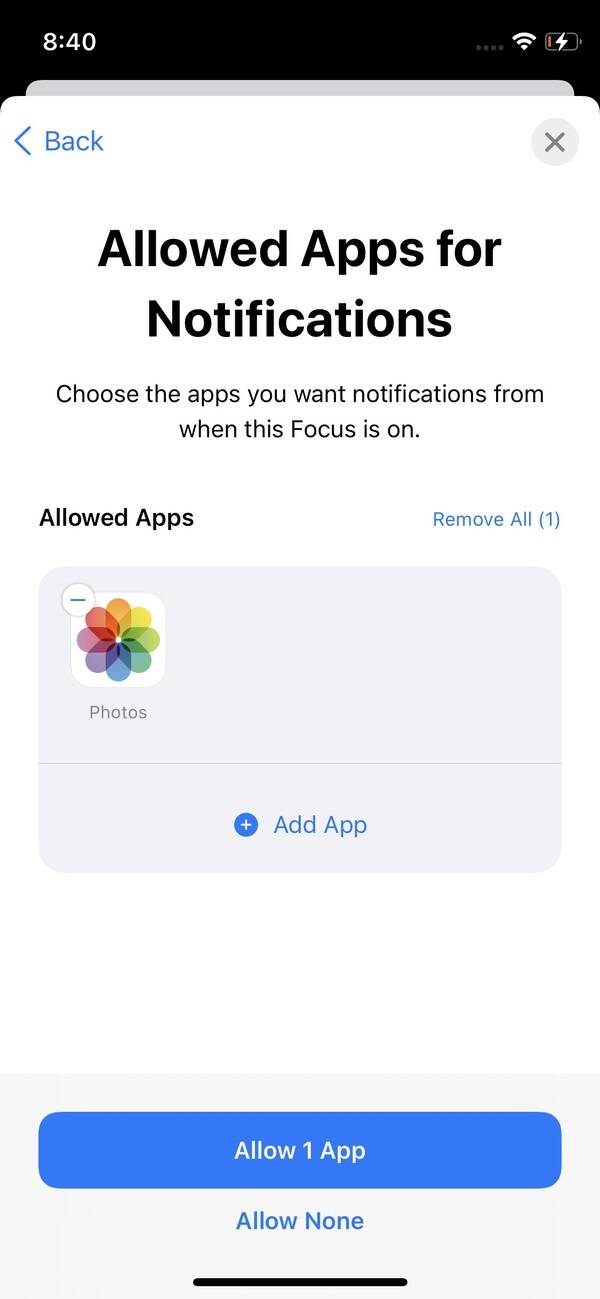Close the Focus setup sheet

click(x=554, y=142)
